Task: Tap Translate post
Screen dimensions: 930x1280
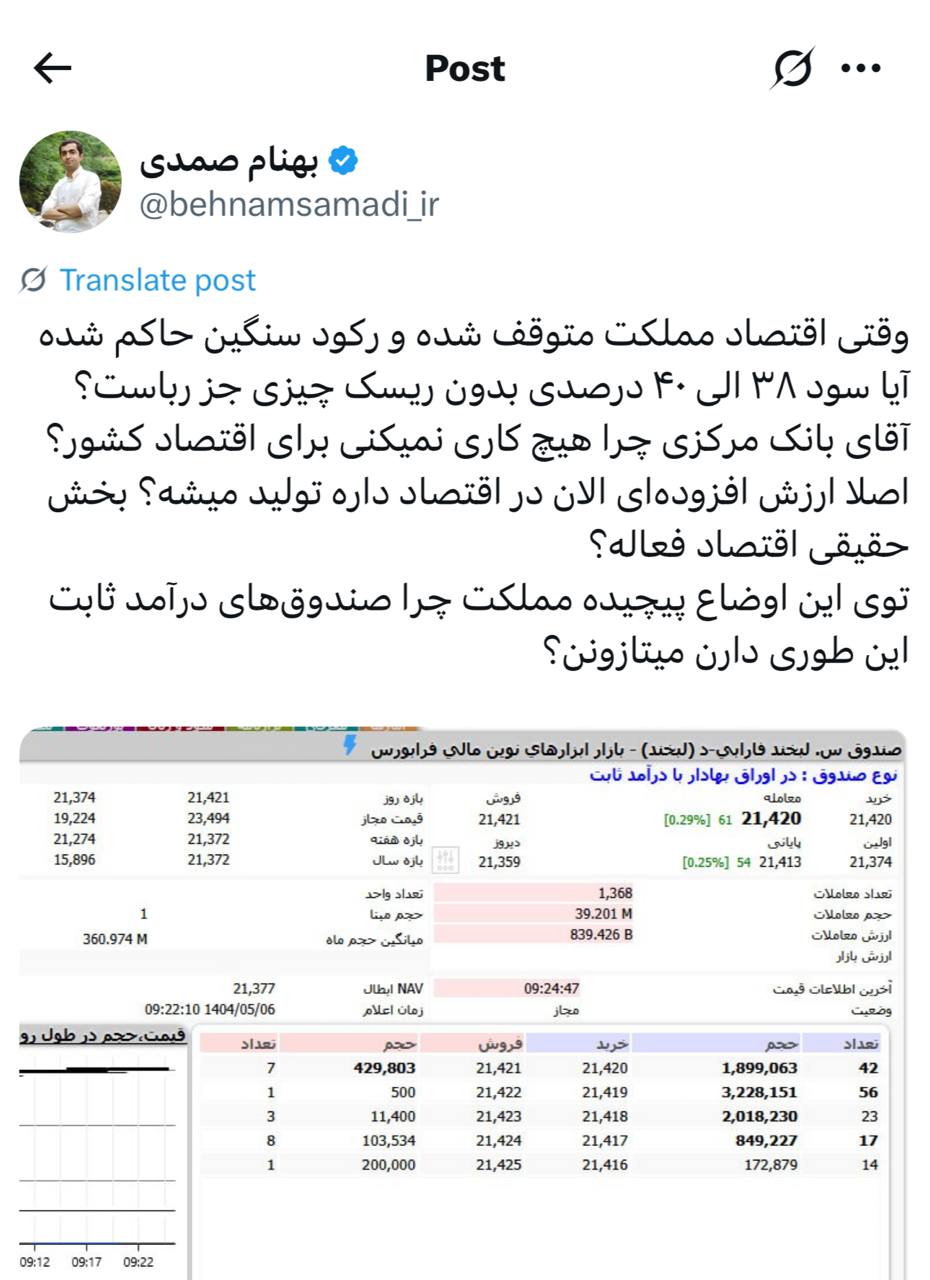Action: coord(157,280)
